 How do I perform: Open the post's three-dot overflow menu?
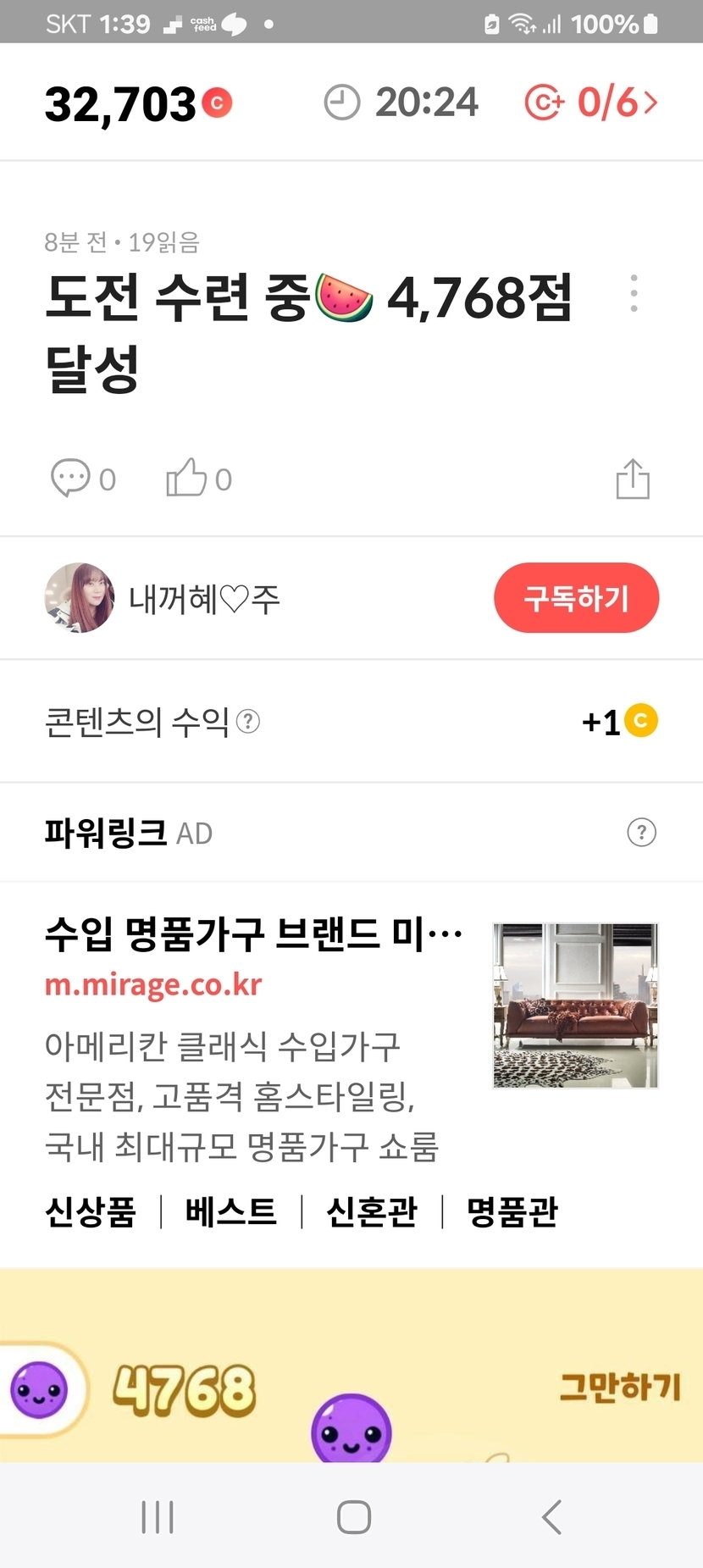click(634, 293)
